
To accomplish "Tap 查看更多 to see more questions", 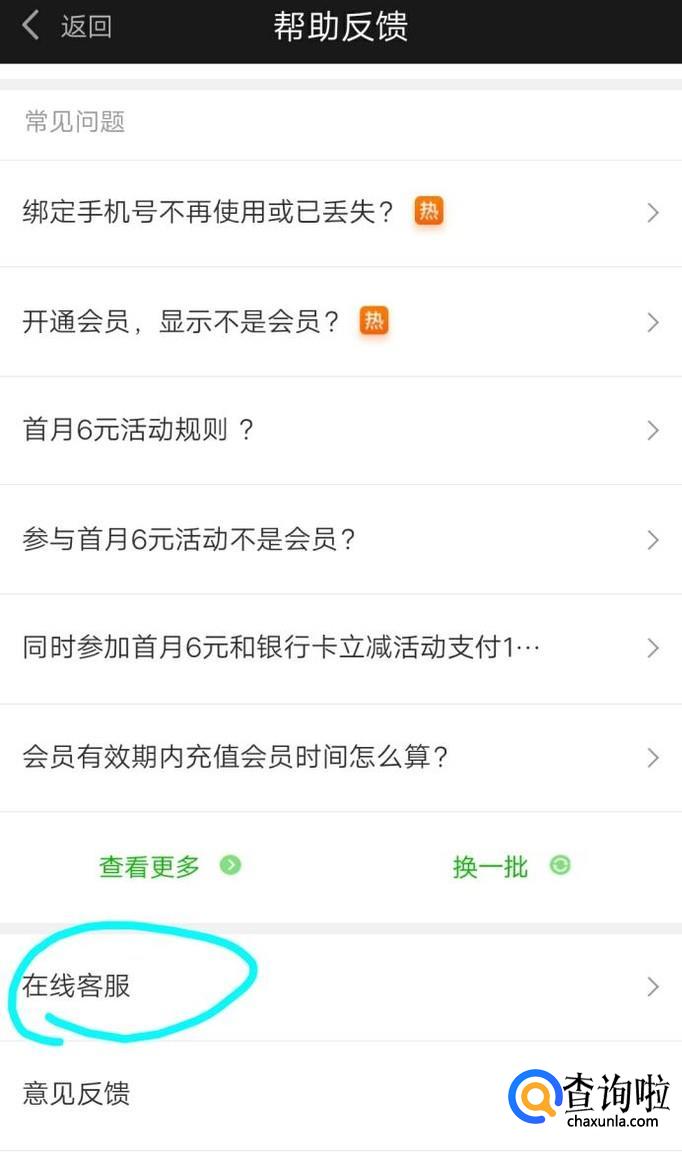I will pos(169,866).
